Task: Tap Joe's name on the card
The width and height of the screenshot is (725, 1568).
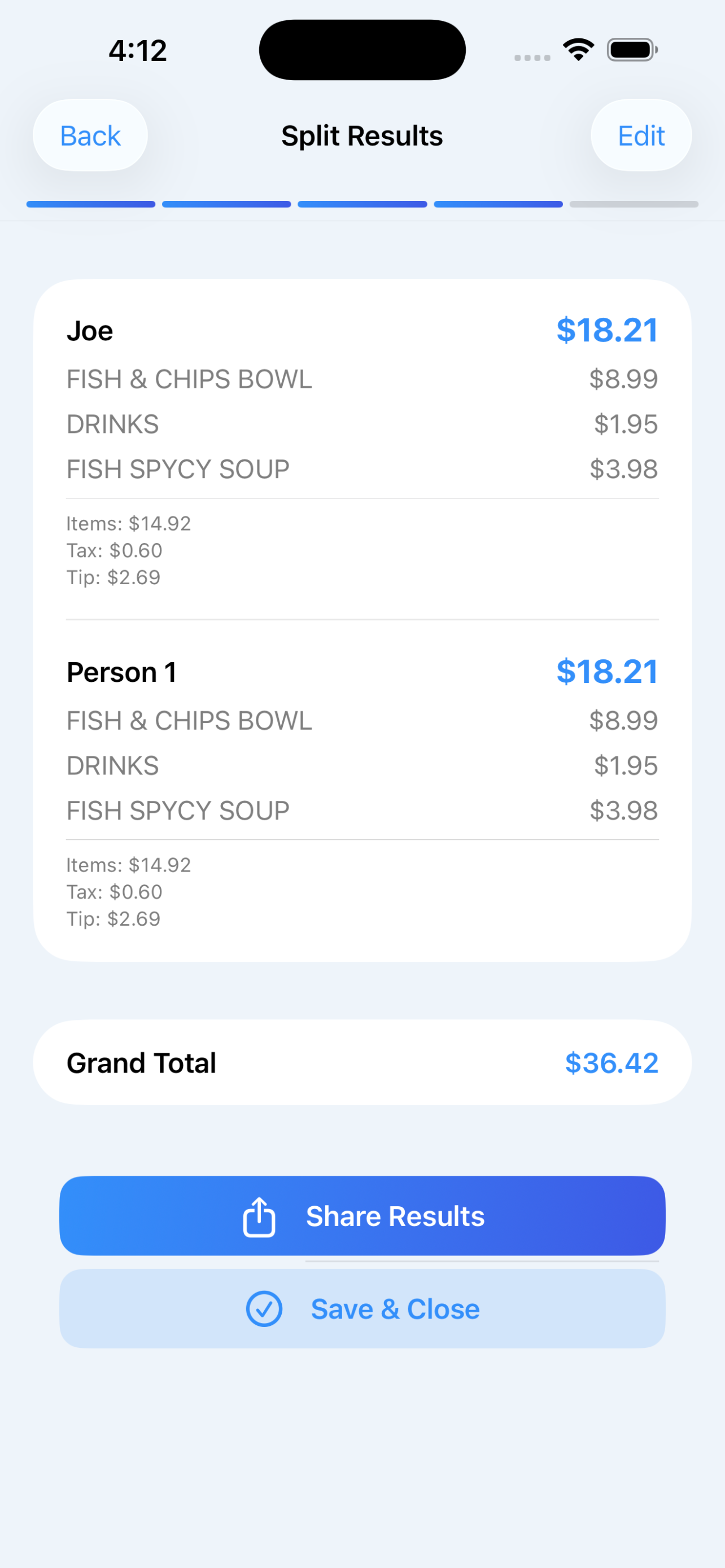Action: (89, 330)
